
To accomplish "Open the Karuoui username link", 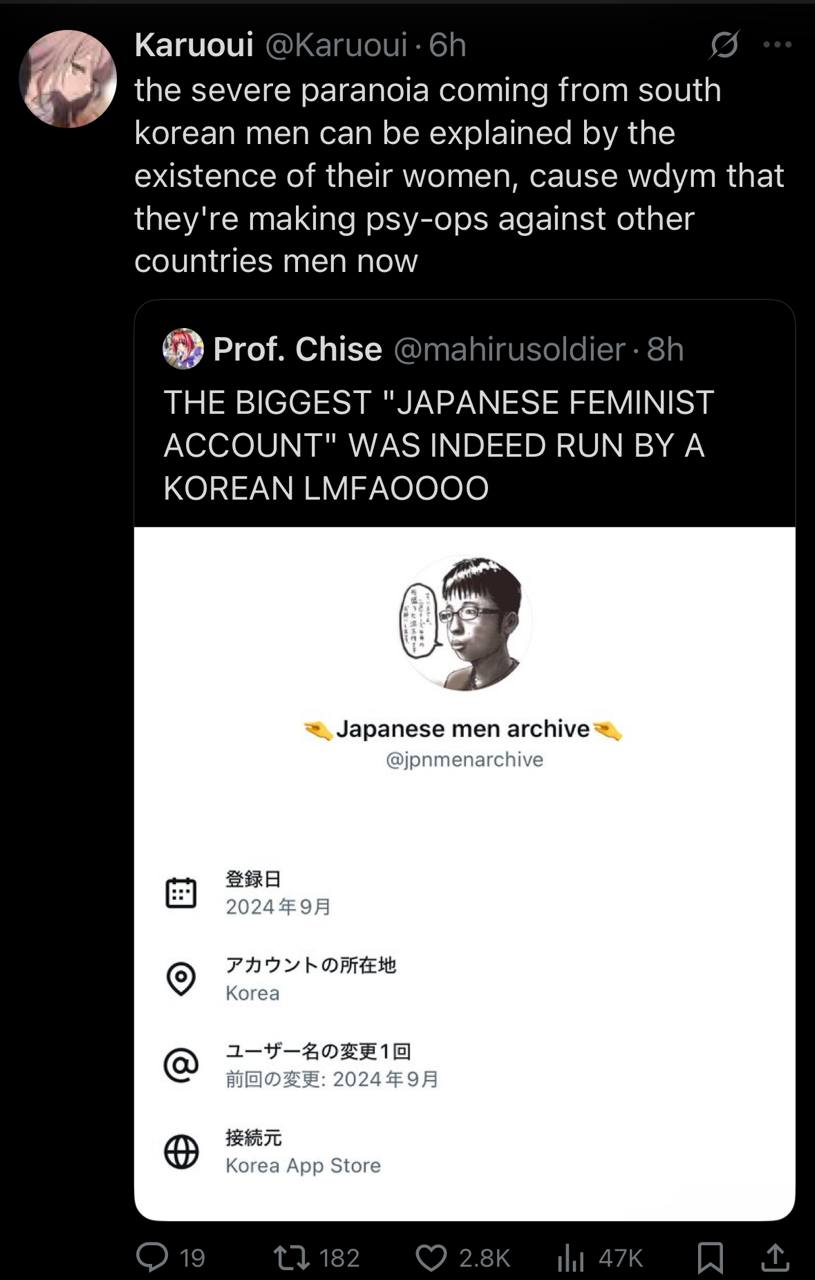I will point(195,45).
